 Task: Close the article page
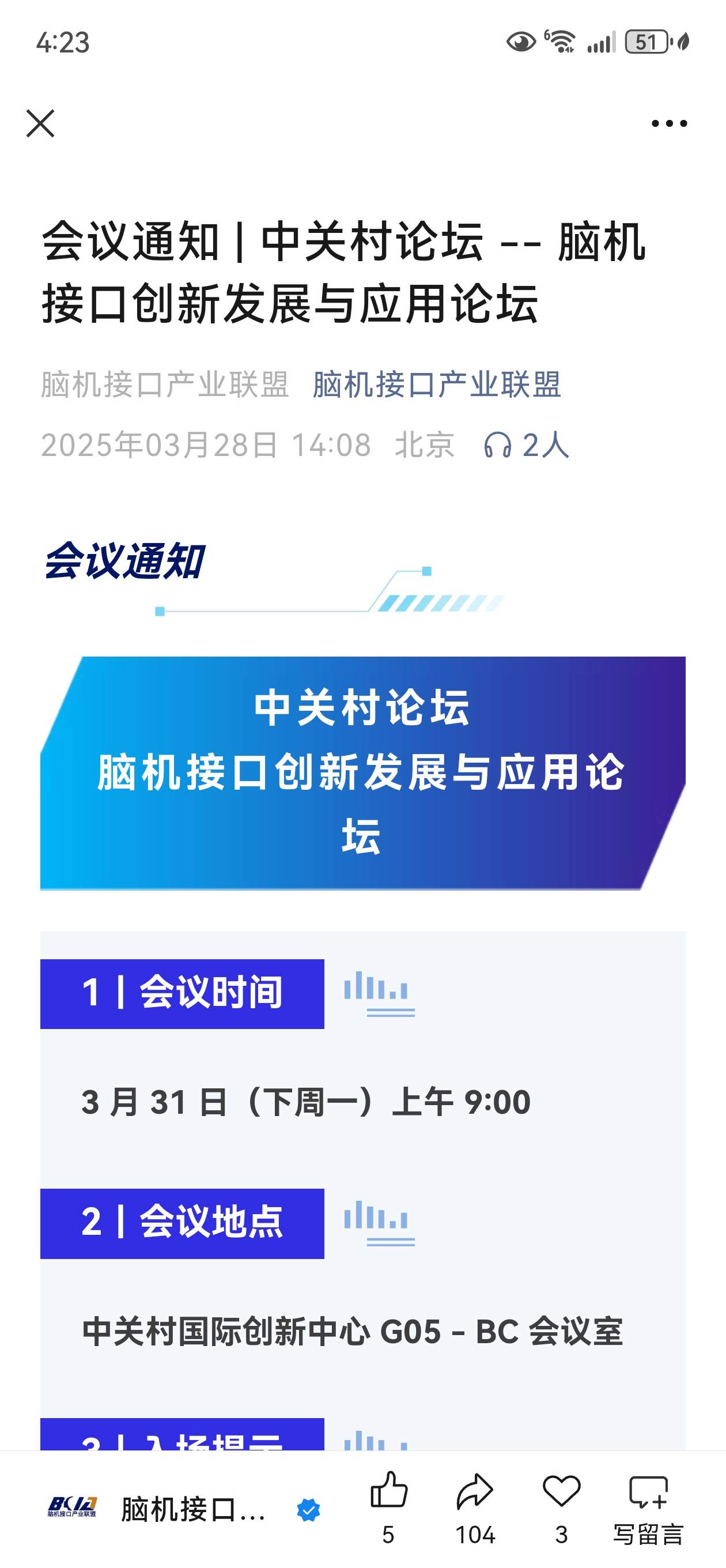tap(40, 123)
